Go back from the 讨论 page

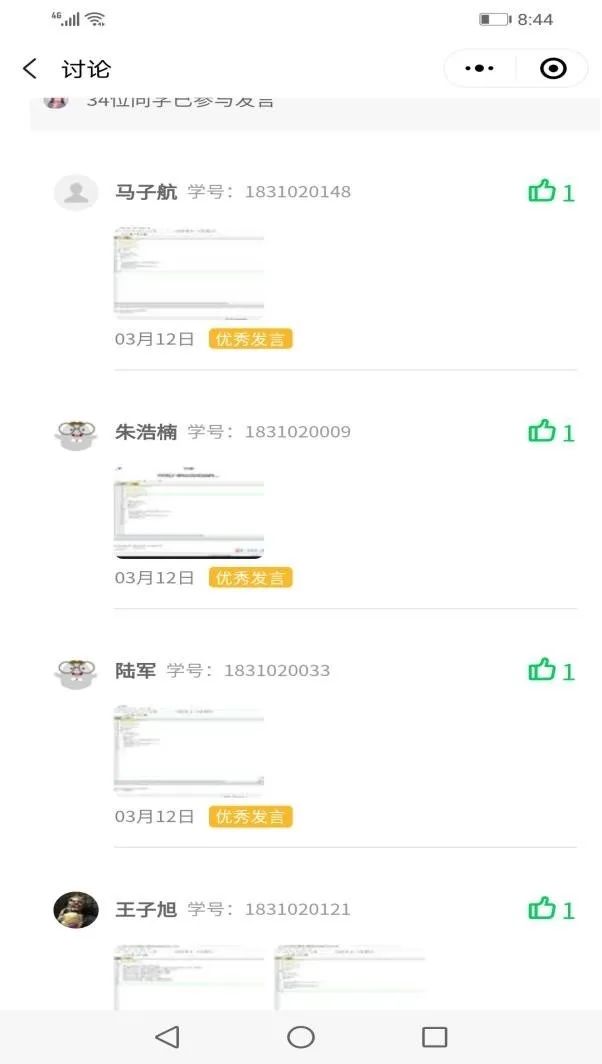[x=30, y=69]
